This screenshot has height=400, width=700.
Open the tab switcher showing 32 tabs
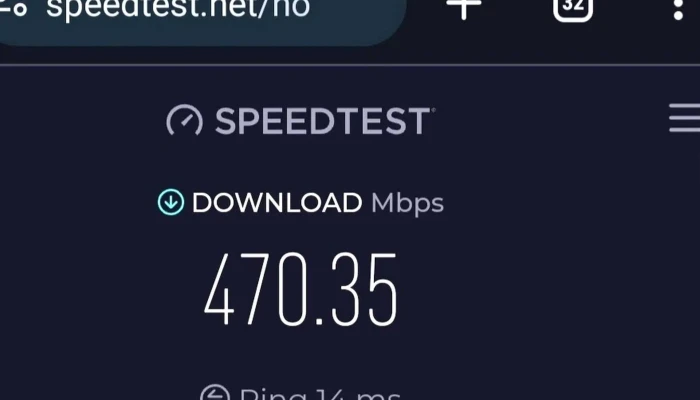(x=573, y=8)
